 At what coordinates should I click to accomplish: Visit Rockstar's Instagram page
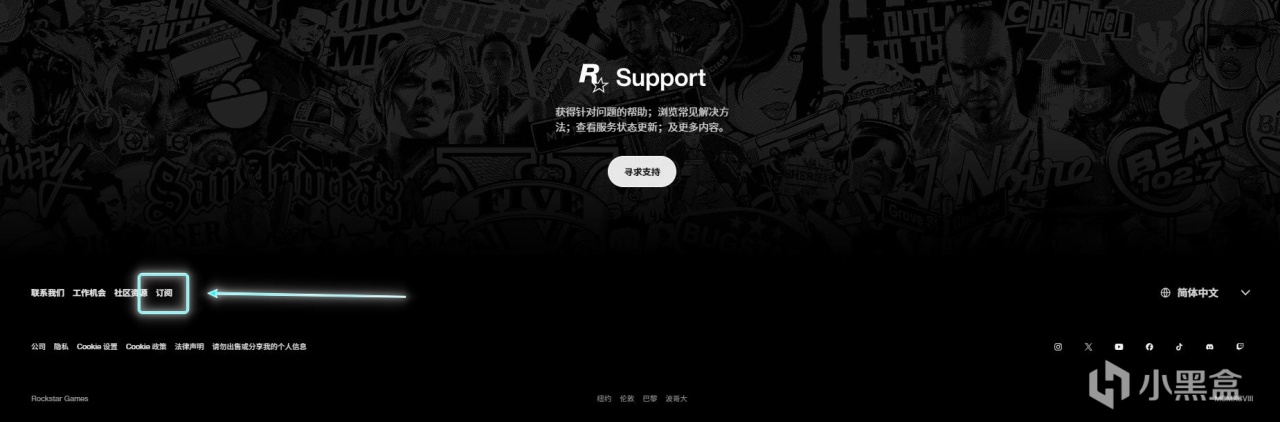pyautogui.click(x=1058, y=347)
